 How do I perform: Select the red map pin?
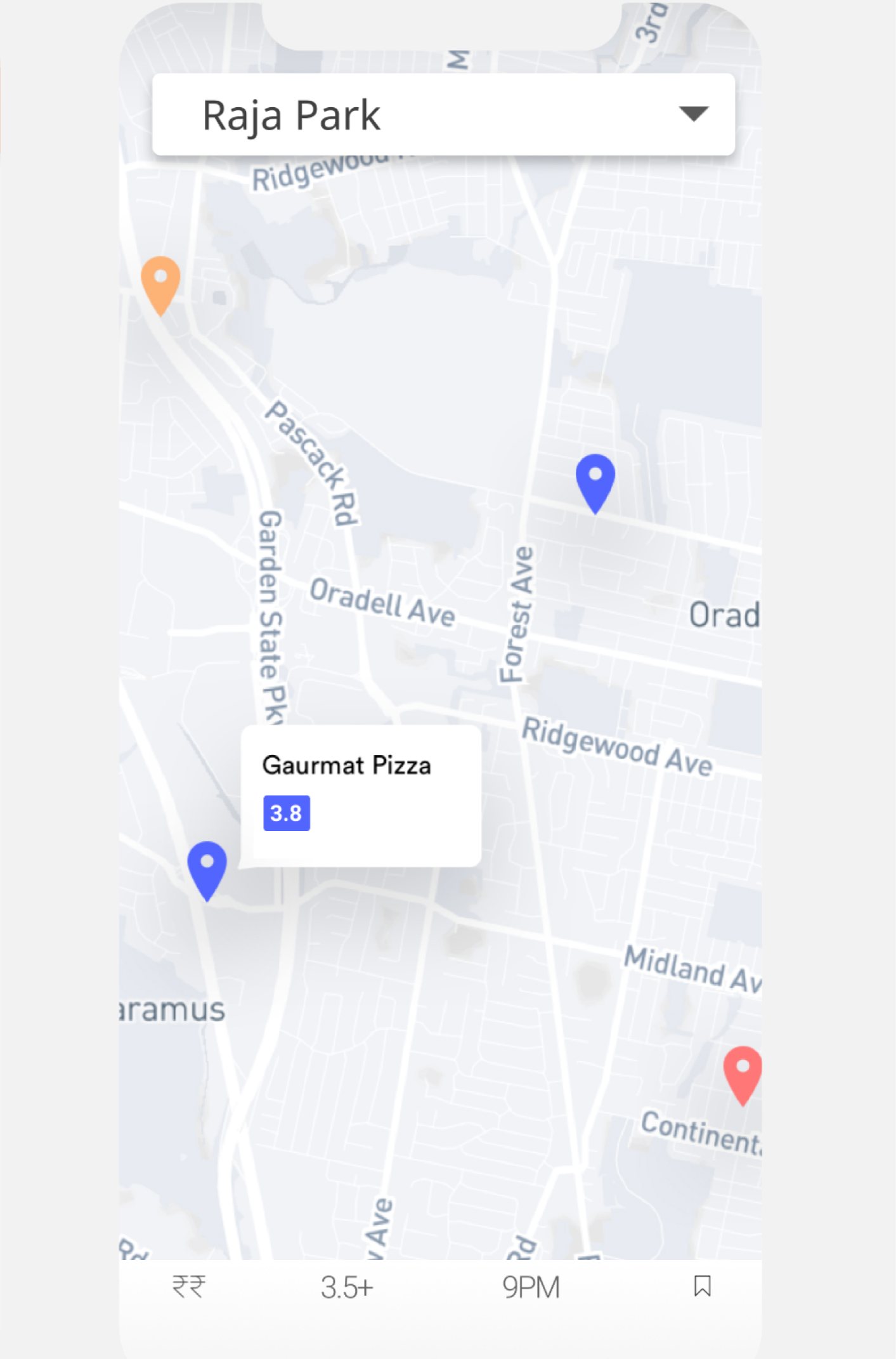click(x=742, y=1072)
